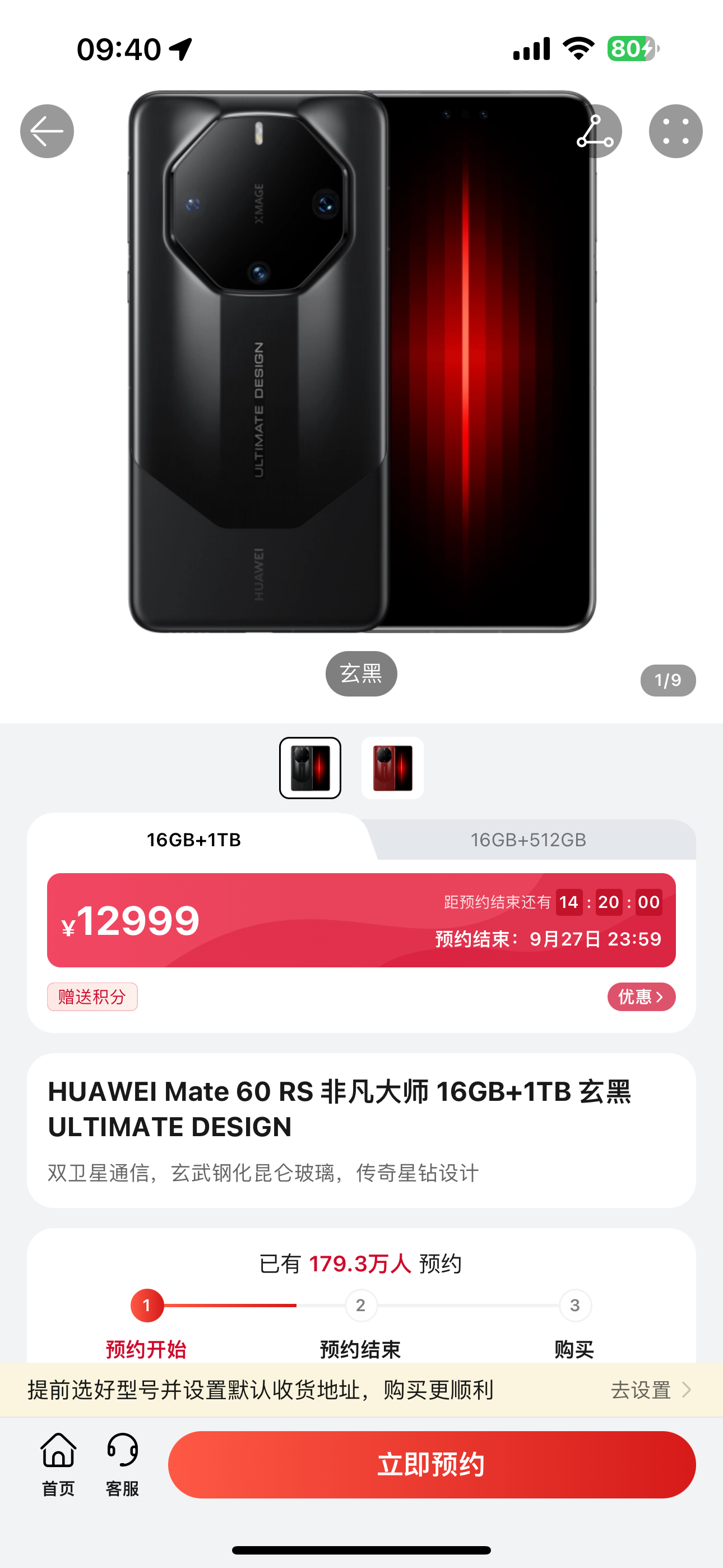723x1568 pixels.
Task: Tap 立即预约 to reserve now
Action: (x=432, y=1464)
